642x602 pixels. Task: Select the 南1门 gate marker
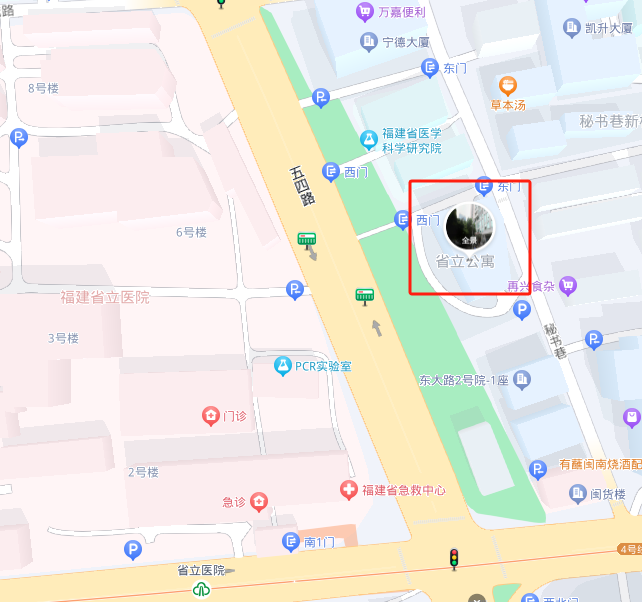pyautogui.click(x=291, y=542)
